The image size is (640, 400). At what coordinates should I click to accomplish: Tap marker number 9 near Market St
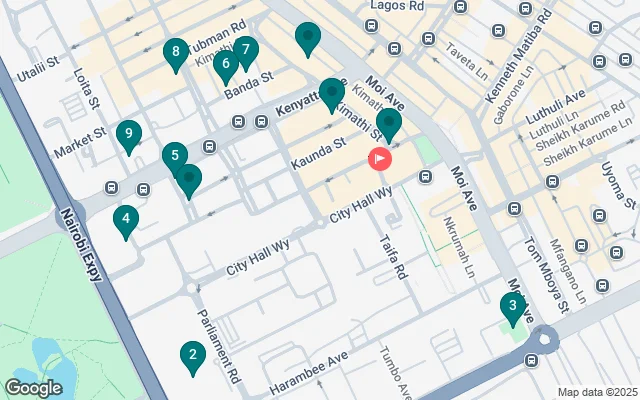pyautogui.click(x=128, y=134)
